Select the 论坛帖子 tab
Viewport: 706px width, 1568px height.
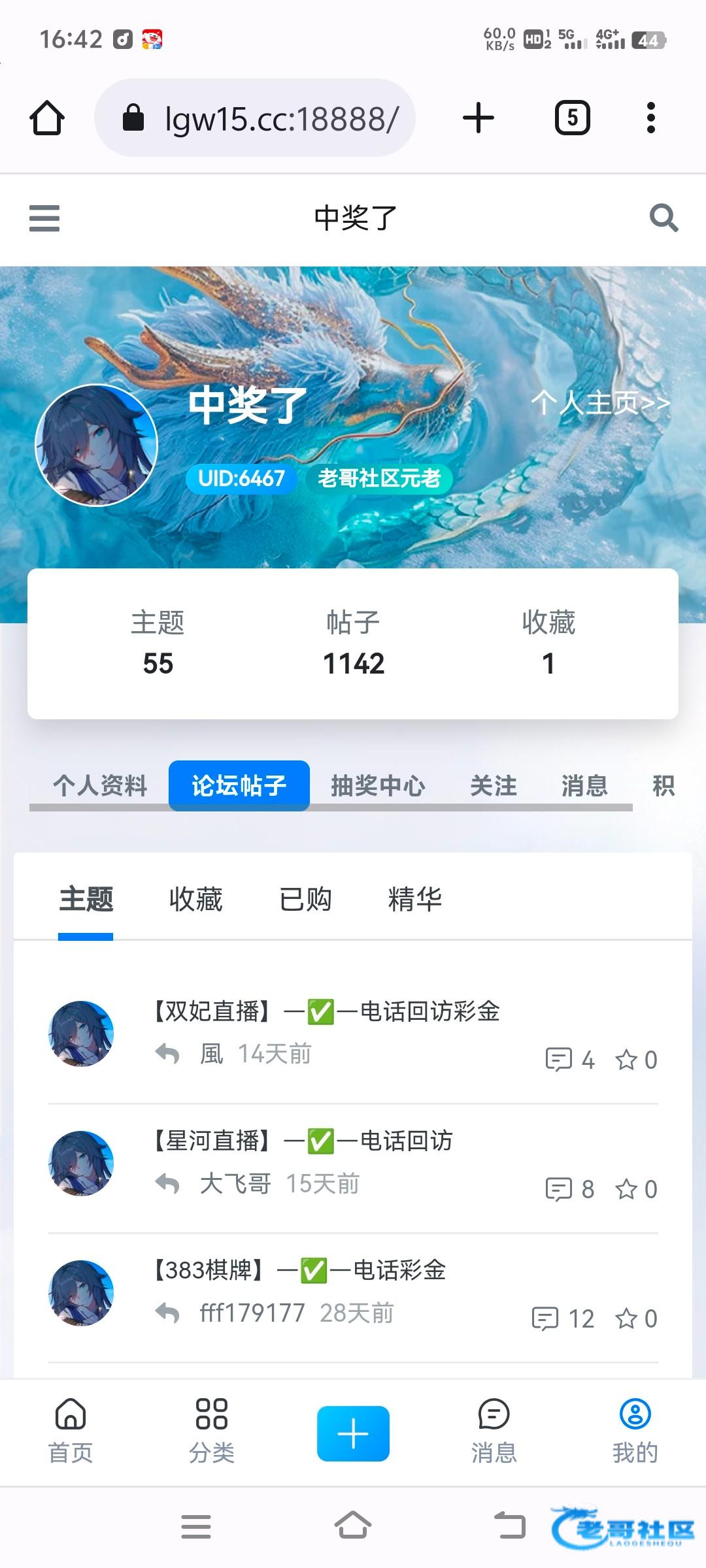coord(239,785)
